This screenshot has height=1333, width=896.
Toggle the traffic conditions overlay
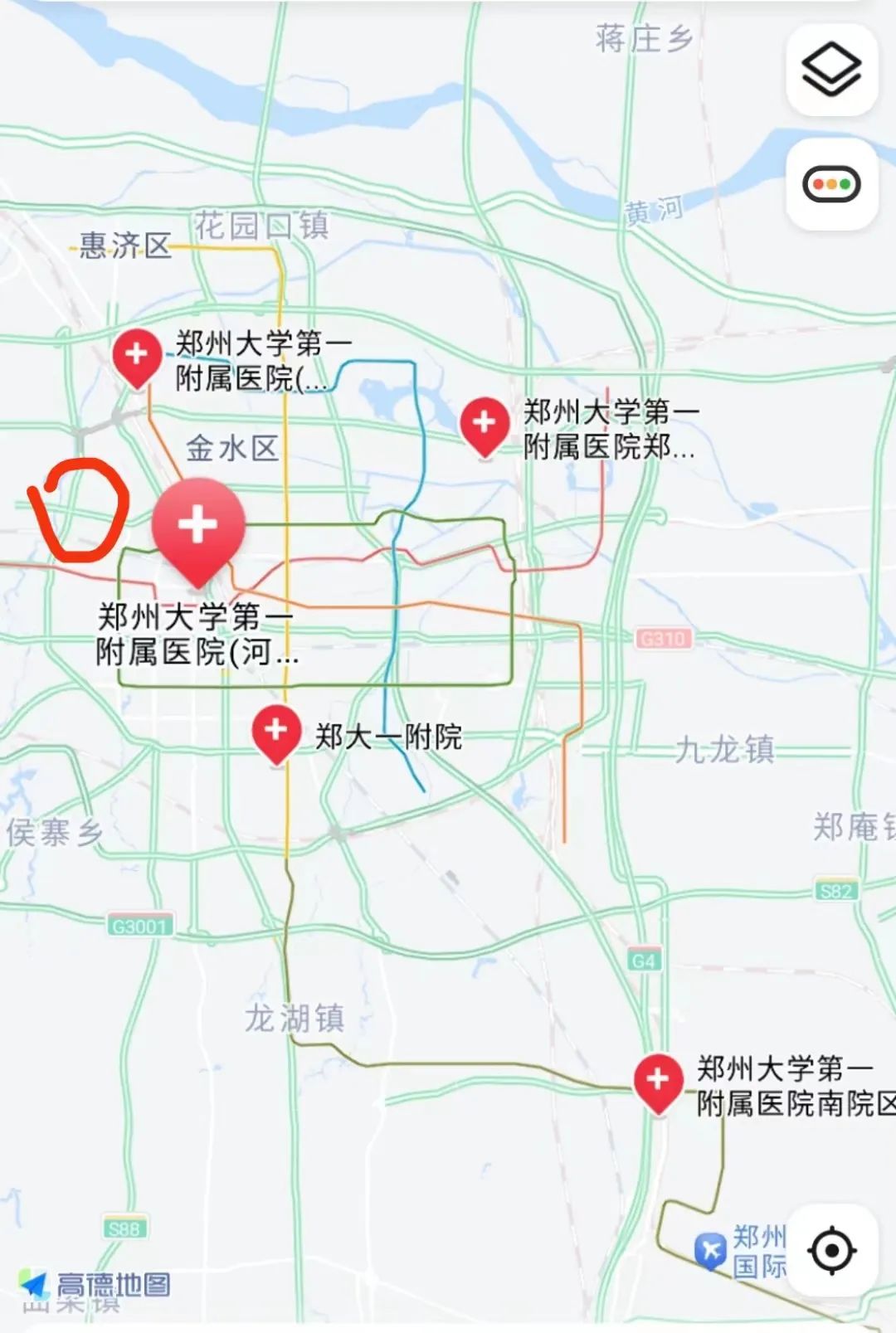click(831, 184)
